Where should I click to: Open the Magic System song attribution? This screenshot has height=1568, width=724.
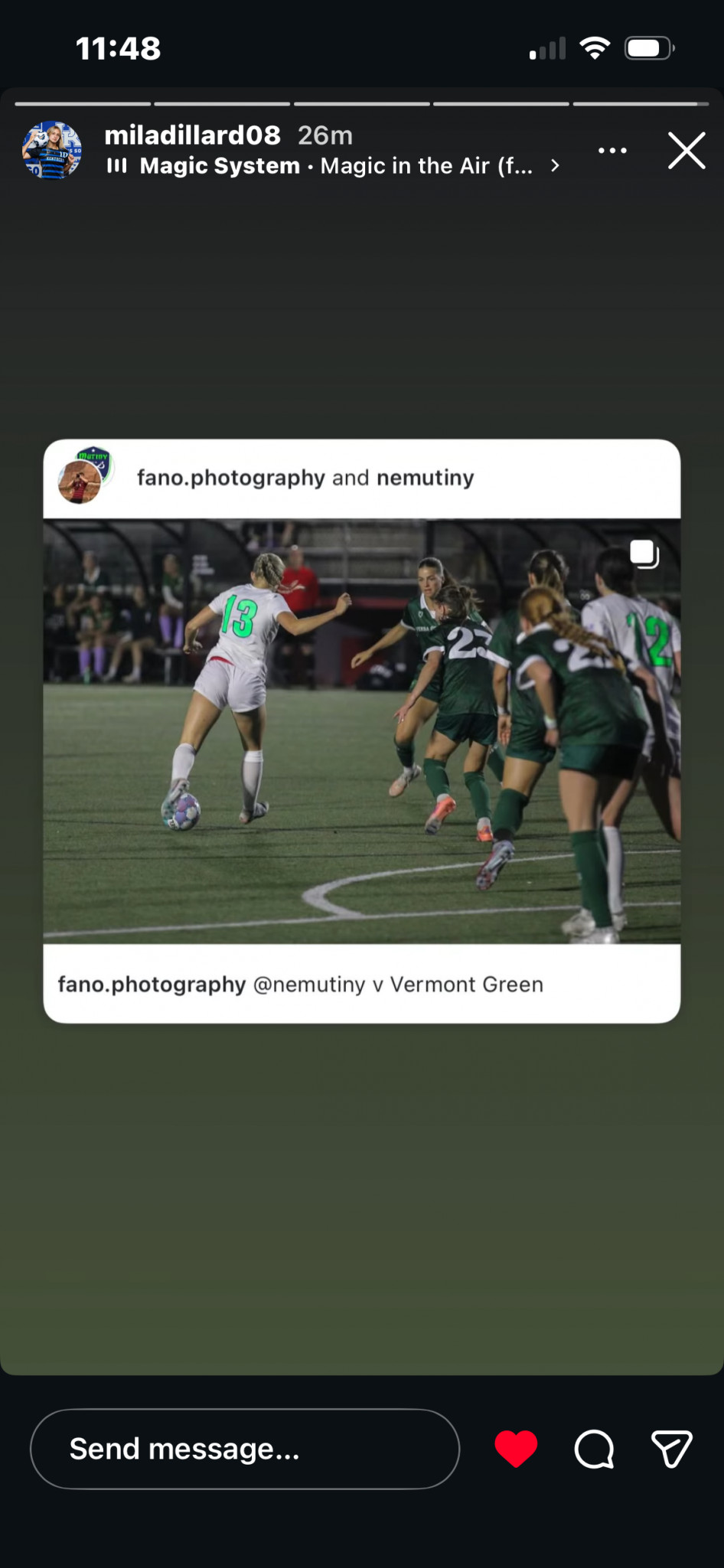[334, 166]
